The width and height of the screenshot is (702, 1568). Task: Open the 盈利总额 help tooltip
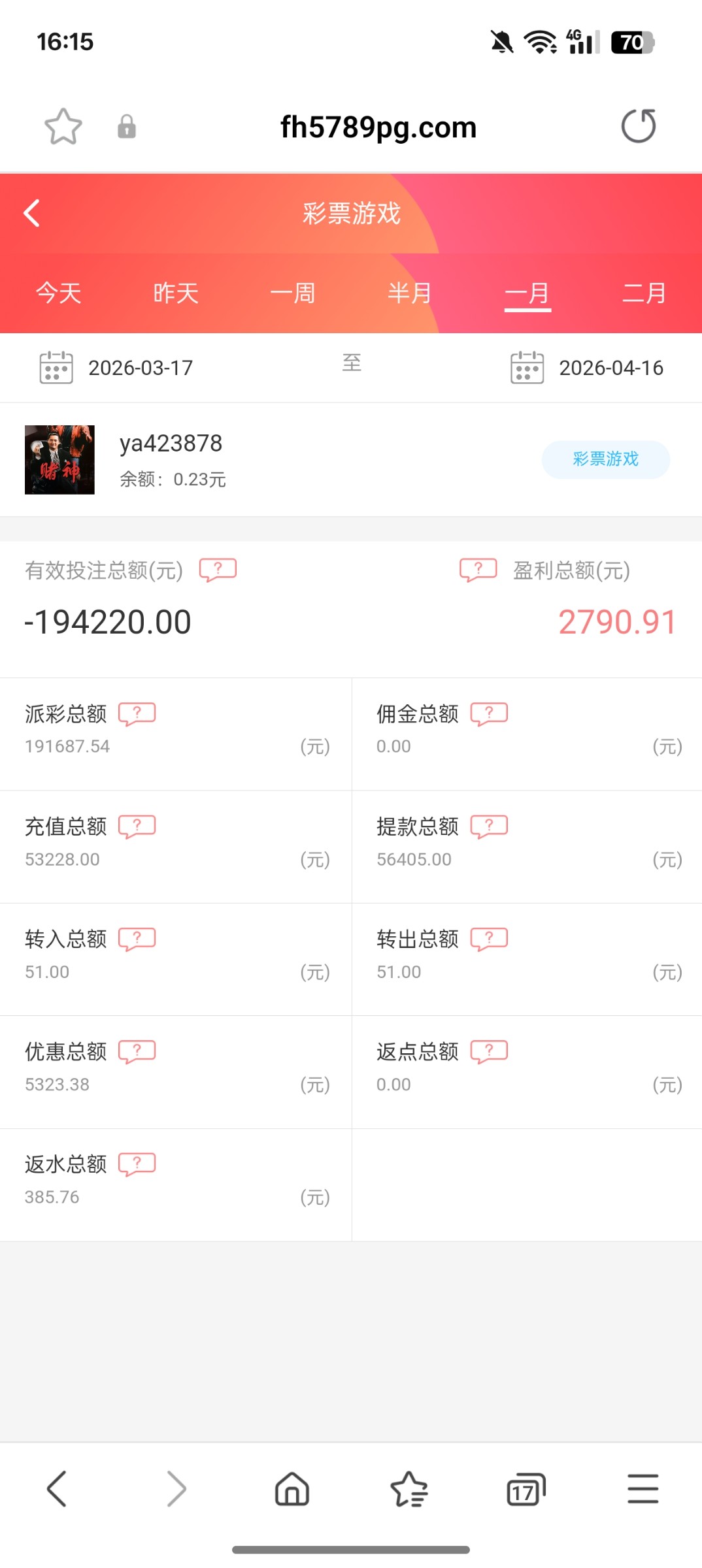tap(478, 570)
